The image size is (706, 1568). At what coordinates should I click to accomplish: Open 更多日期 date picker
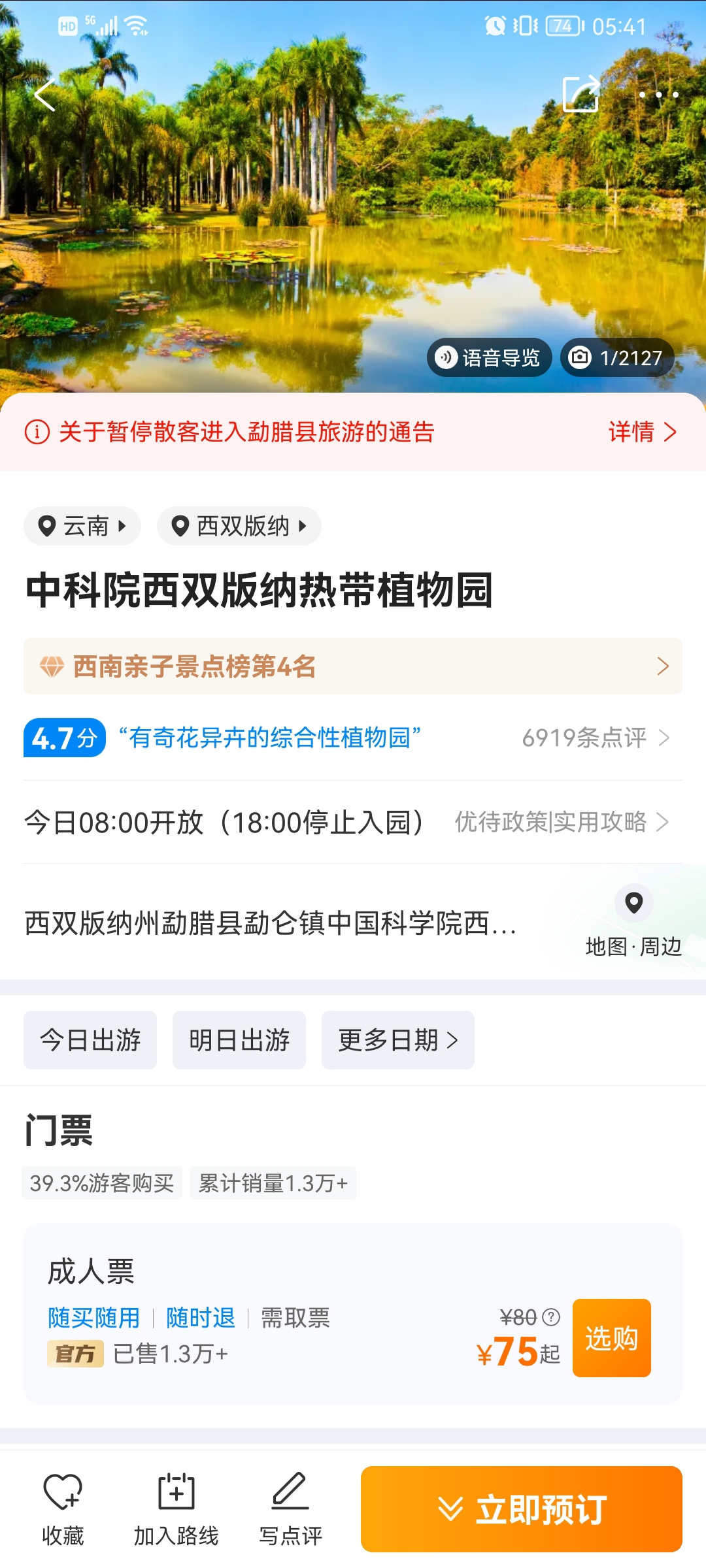pos(397,1040)
